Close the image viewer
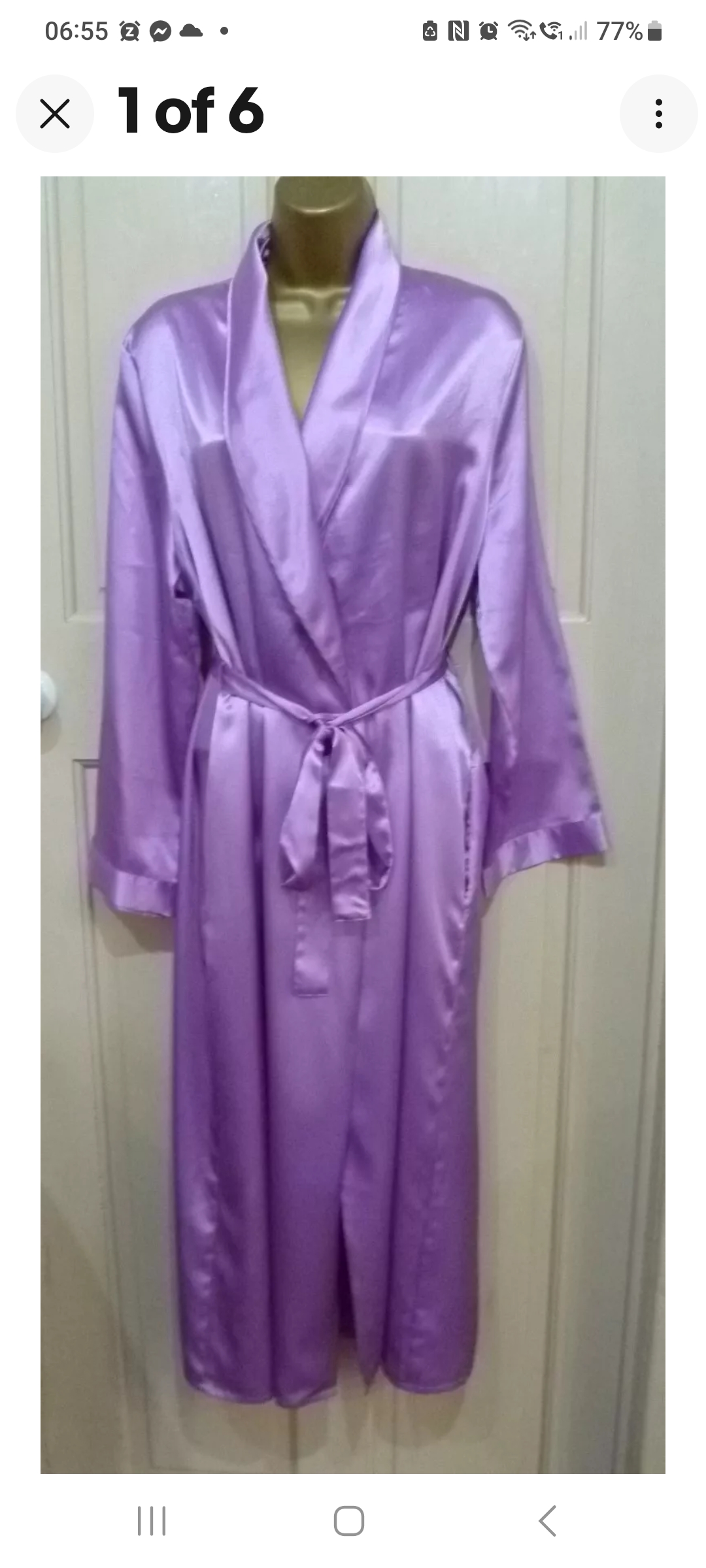Image resolution: width=706 pixels, height=1568 pixels. tap(55, 114)
